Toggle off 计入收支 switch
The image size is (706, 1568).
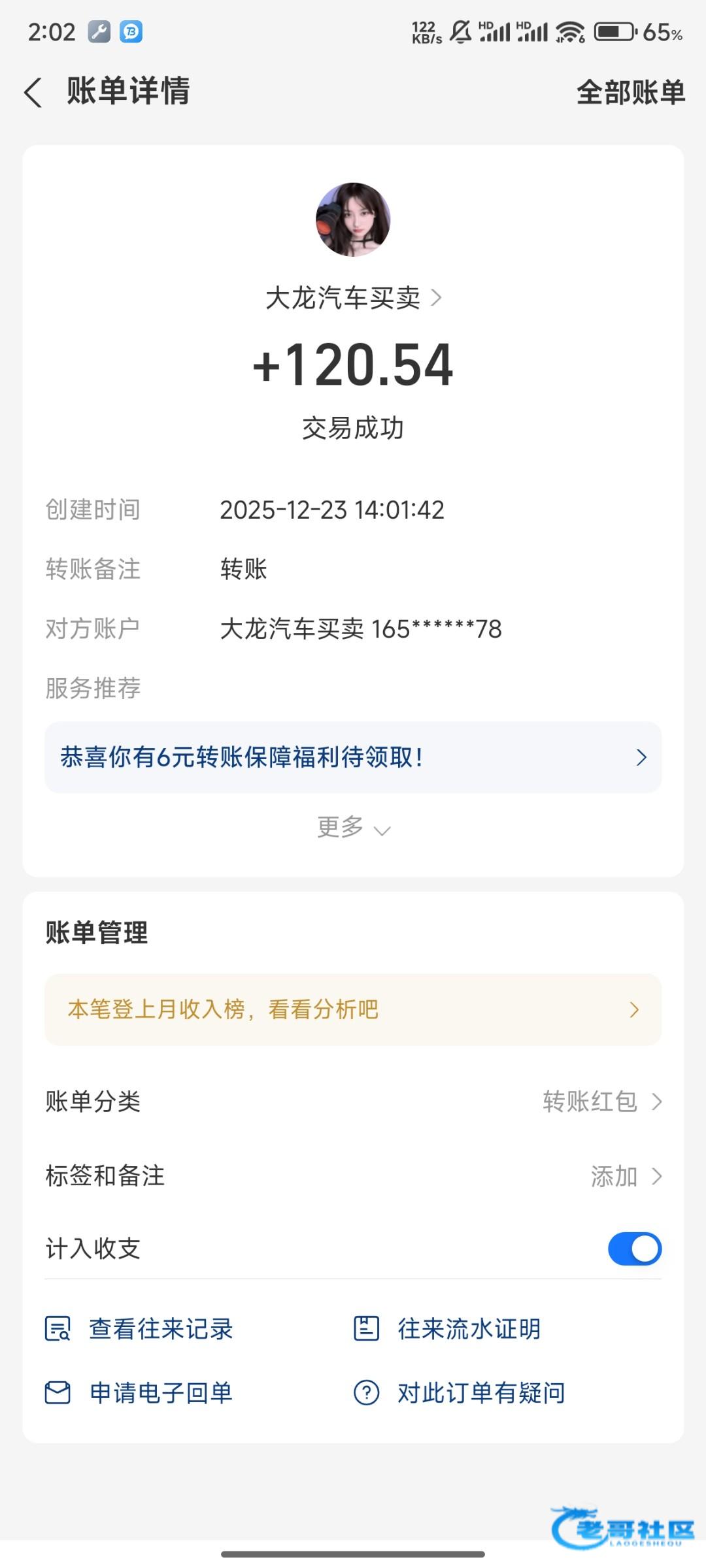pyautogui.click(x=634, y=1249)
